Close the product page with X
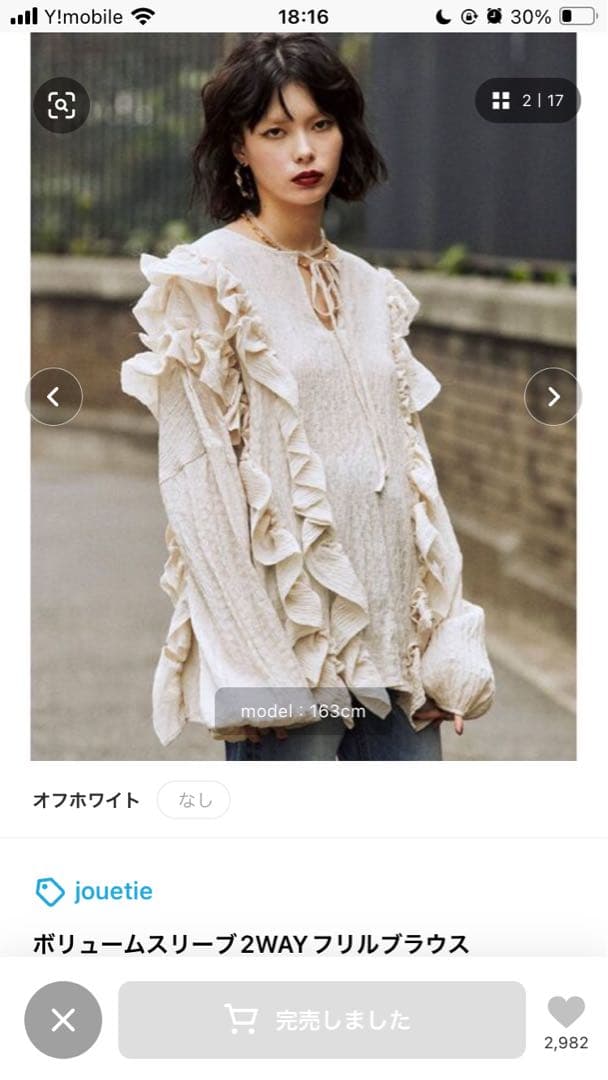The image size is (608, 1080). click(63, 1020)
